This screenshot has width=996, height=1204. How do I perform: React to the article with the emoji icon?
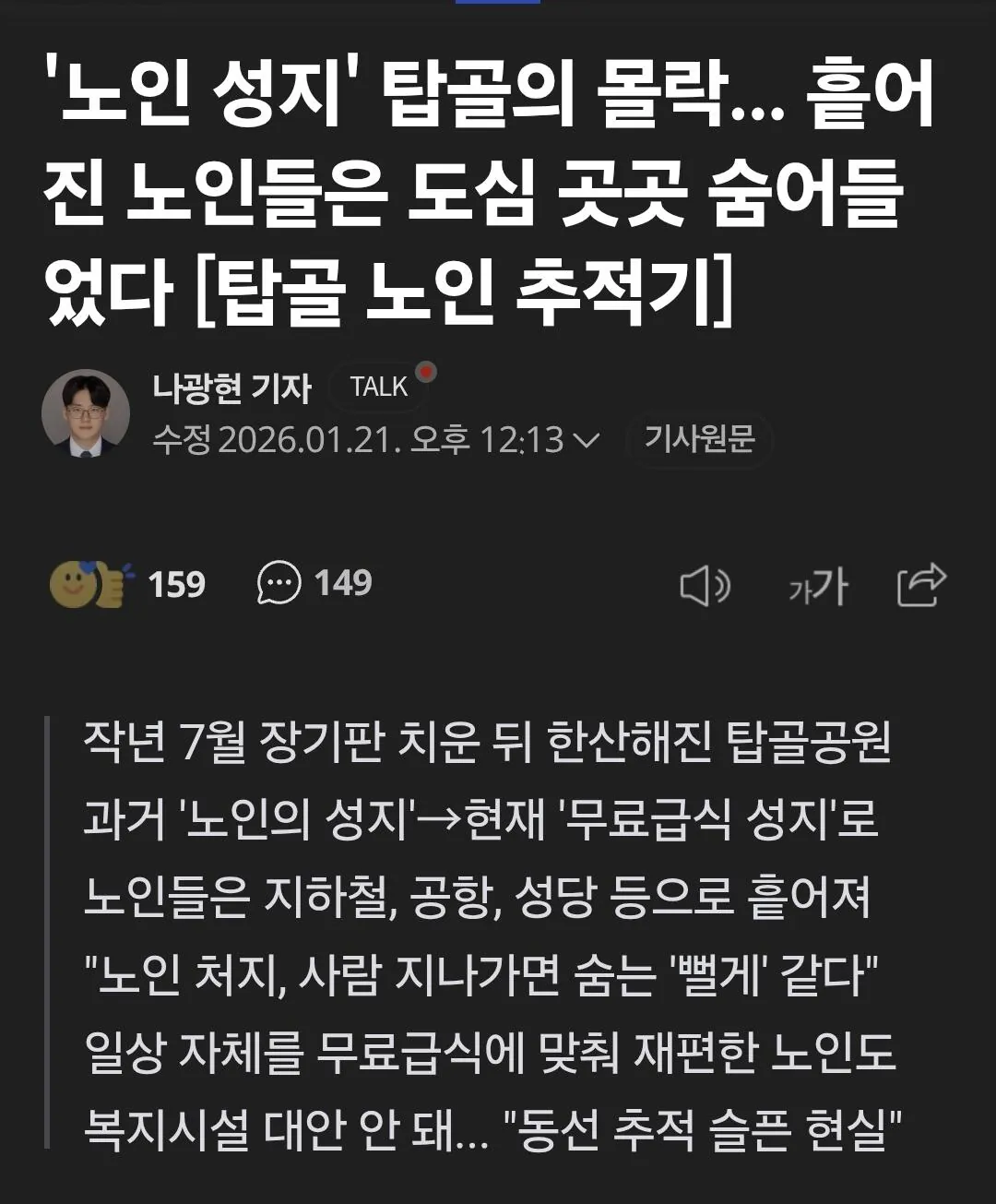pos(87,584)
